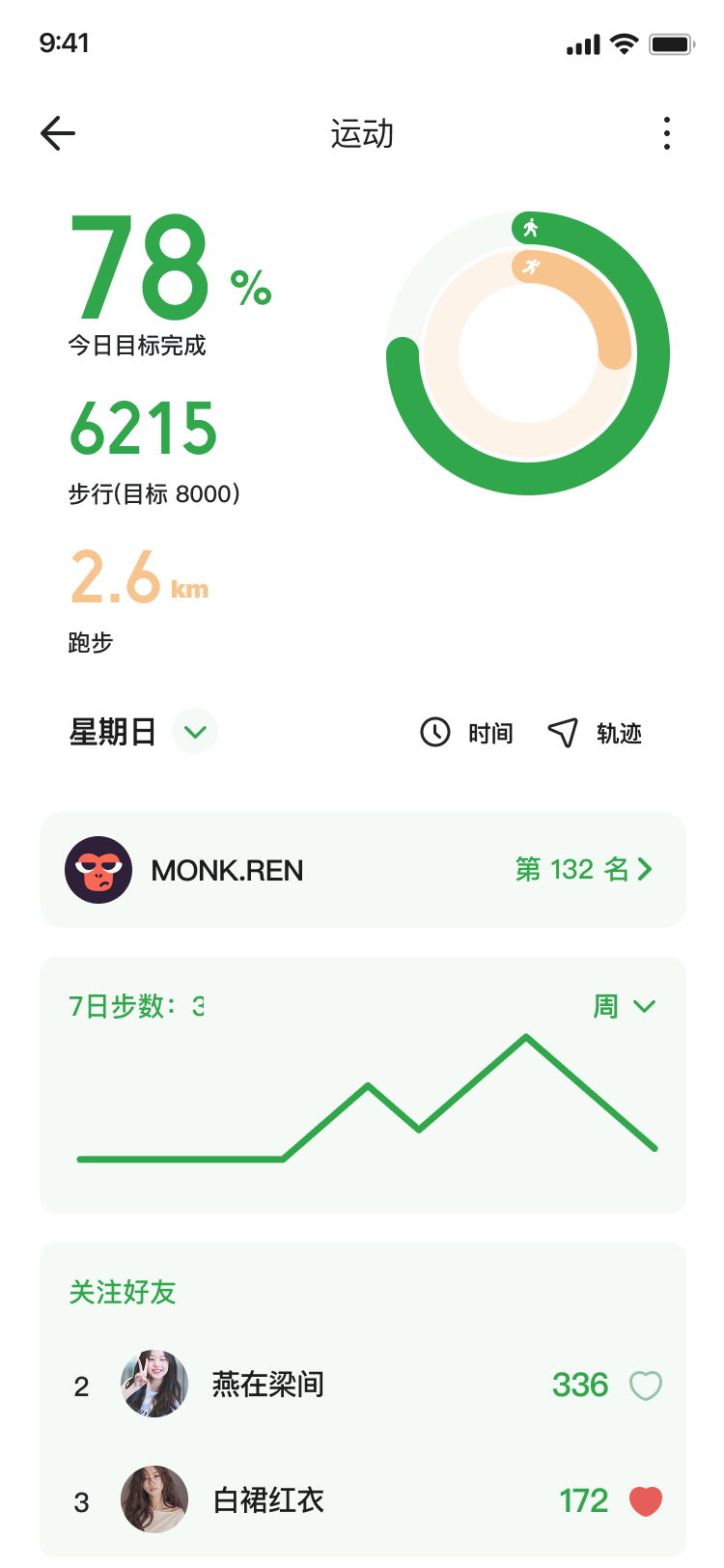Viewport: 724px width, 1568px height.
Task: Open the three-dot overflow menu
Action: coord(666,133)
